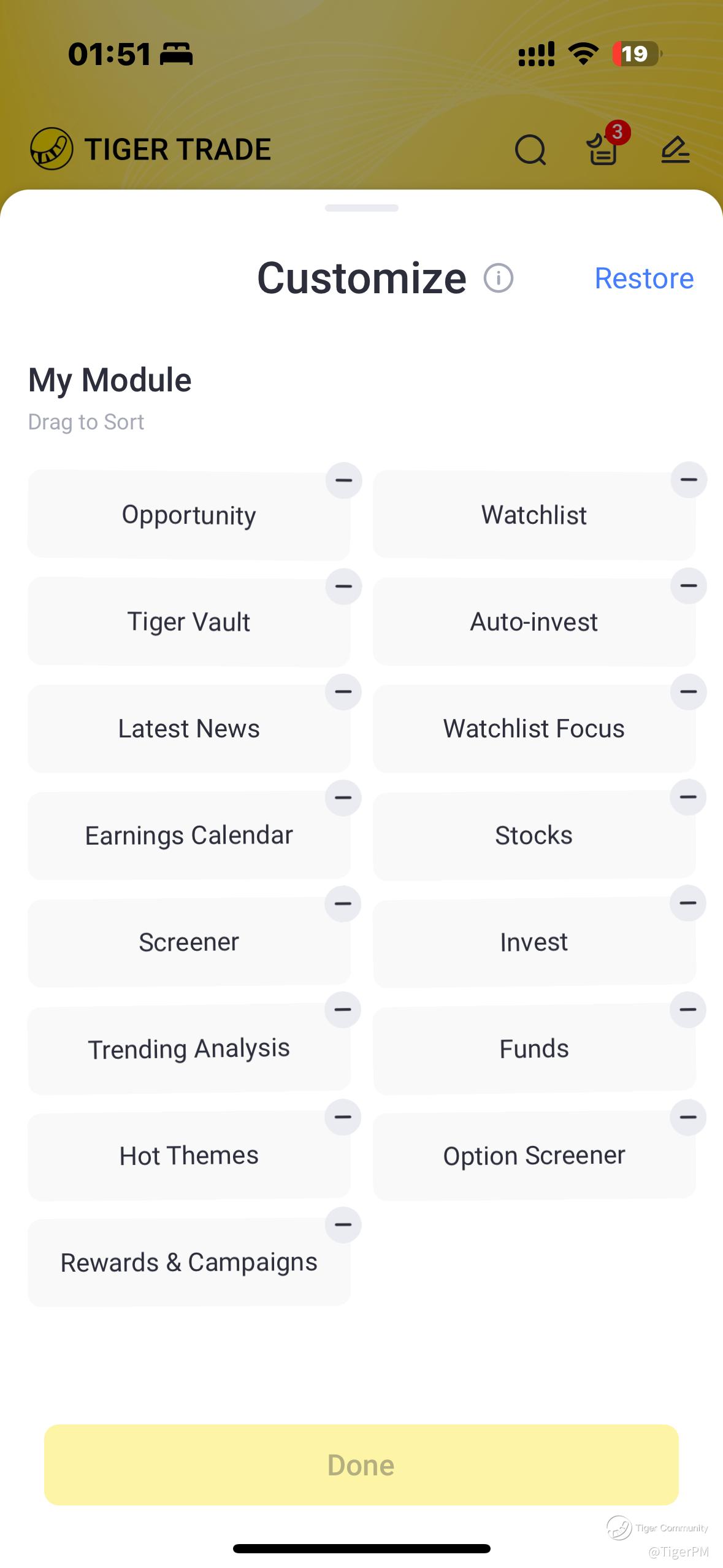Tap Restore to reset modules
The image size is (723, 1568).
point(644,279)
